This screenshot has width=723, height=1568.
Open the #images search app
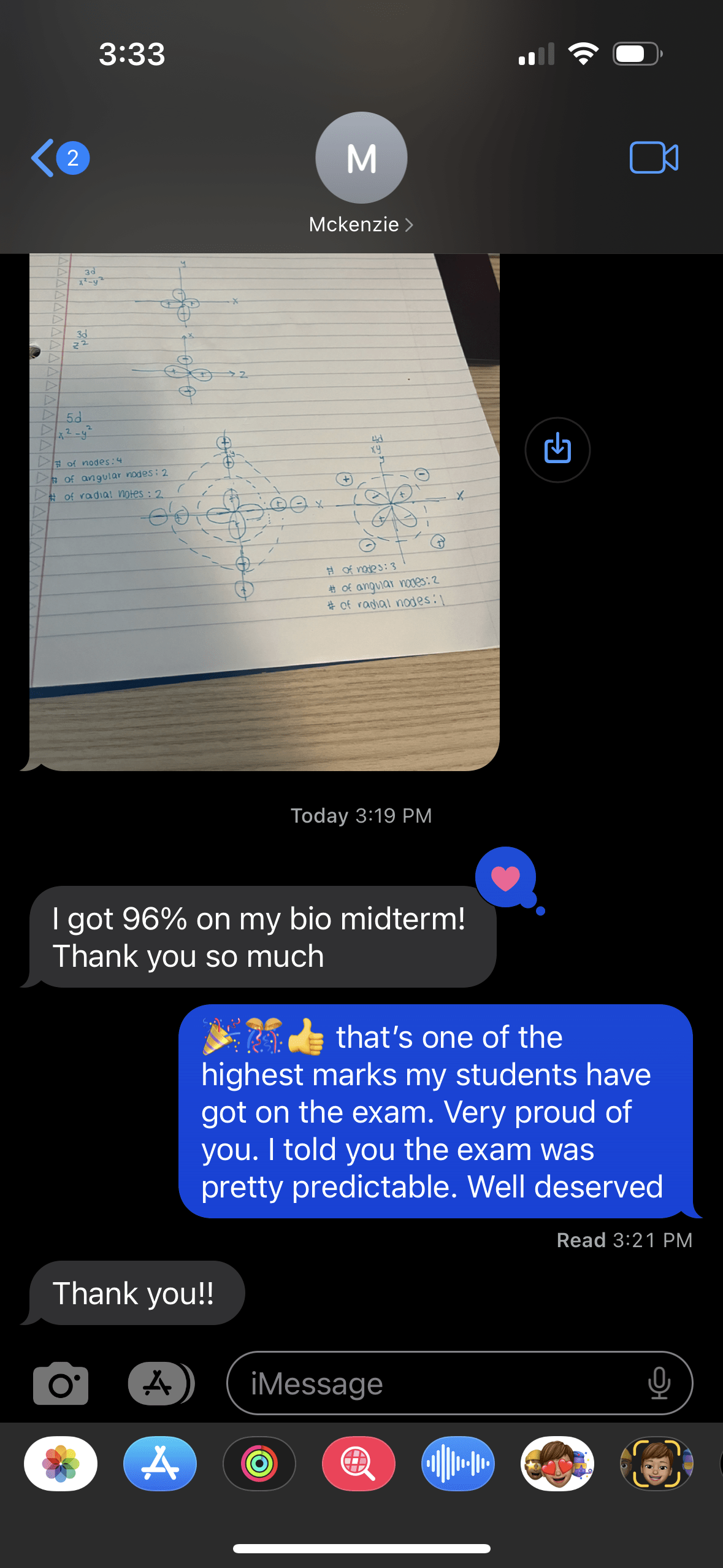pos(359,1464)
